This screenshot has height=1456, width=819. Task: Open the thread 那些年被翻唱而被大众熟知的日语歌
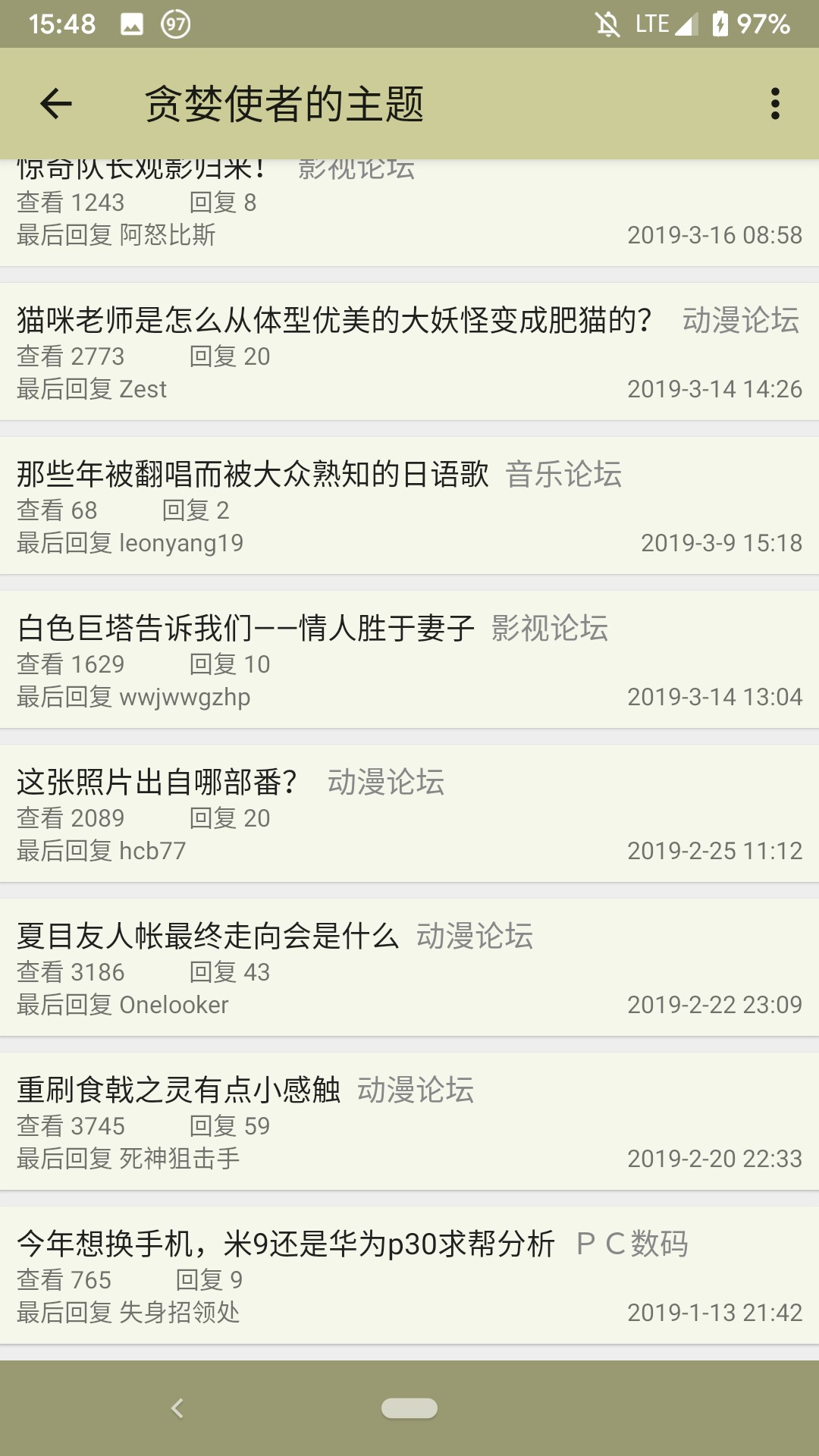[x=253, y=475]
